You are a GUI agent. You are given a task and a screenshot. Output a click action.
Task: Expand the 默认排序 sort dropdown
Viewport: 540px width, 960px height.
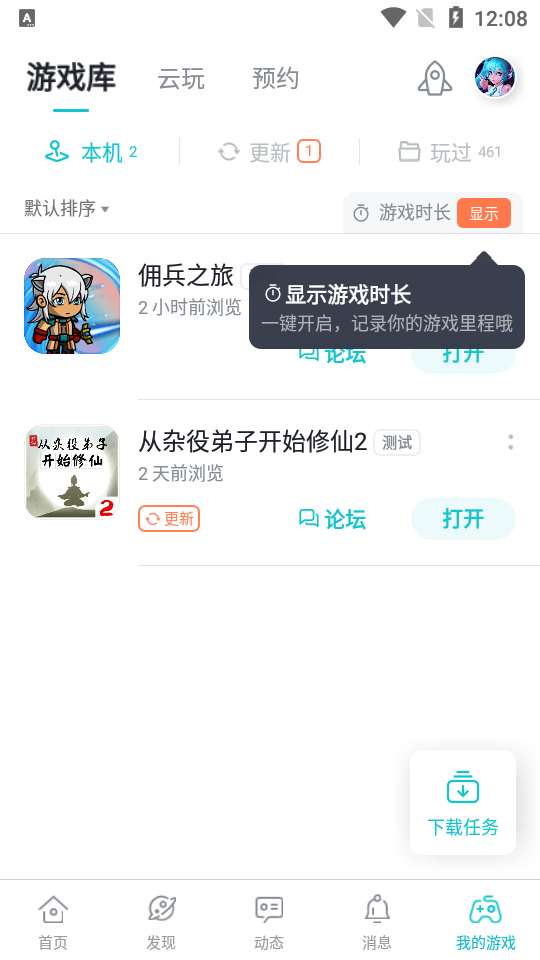(x=67, y=209)
